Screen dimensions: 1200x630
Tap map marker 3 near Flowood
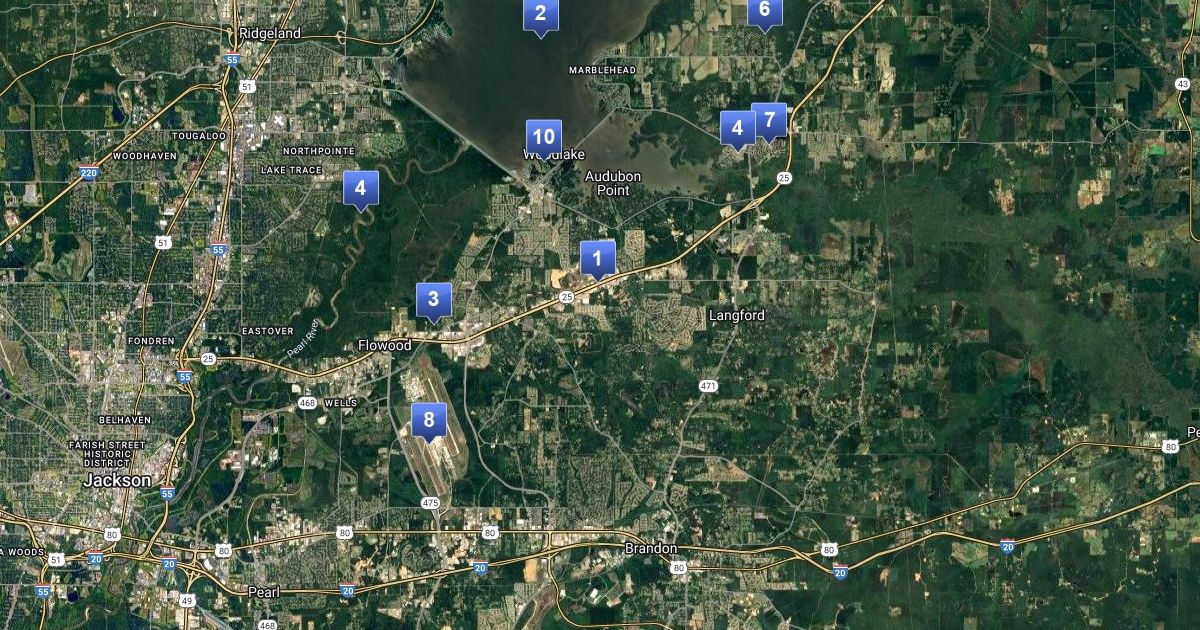[433, 299]
